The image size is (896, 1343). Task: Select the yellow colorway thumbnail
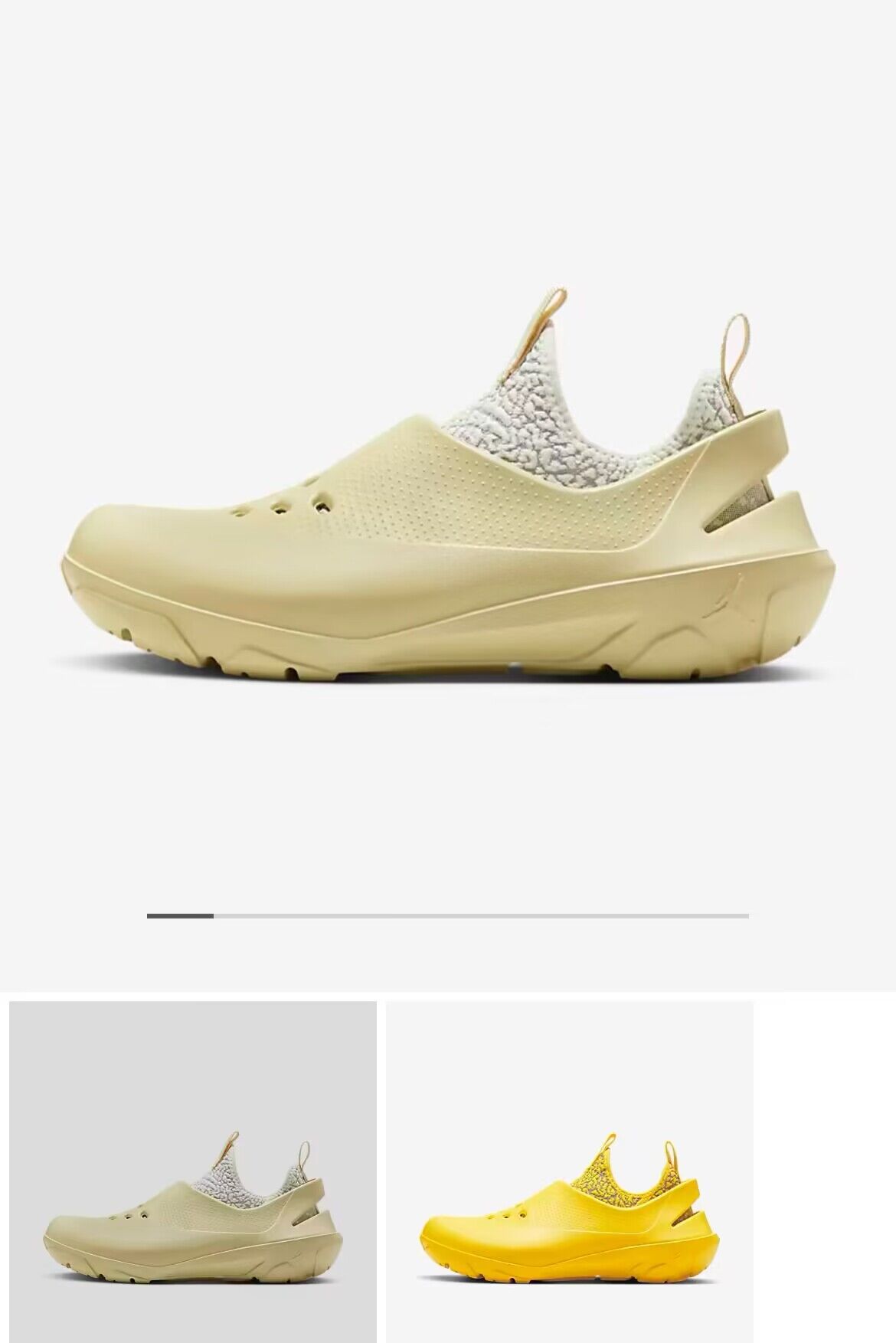pos(570,1171)
